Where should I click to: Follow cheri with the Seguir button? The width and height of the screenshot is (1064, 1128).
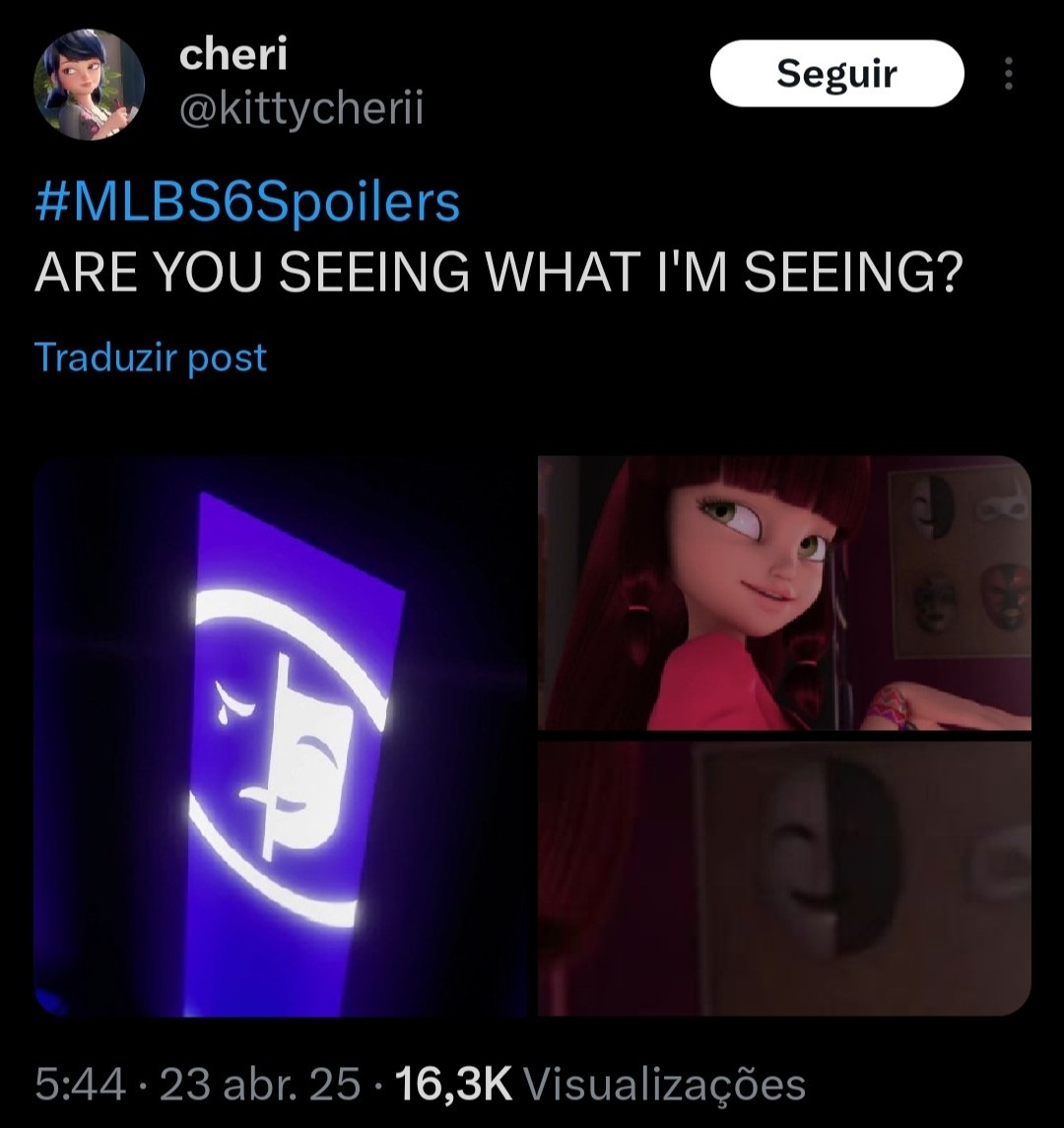click(835, 74)
